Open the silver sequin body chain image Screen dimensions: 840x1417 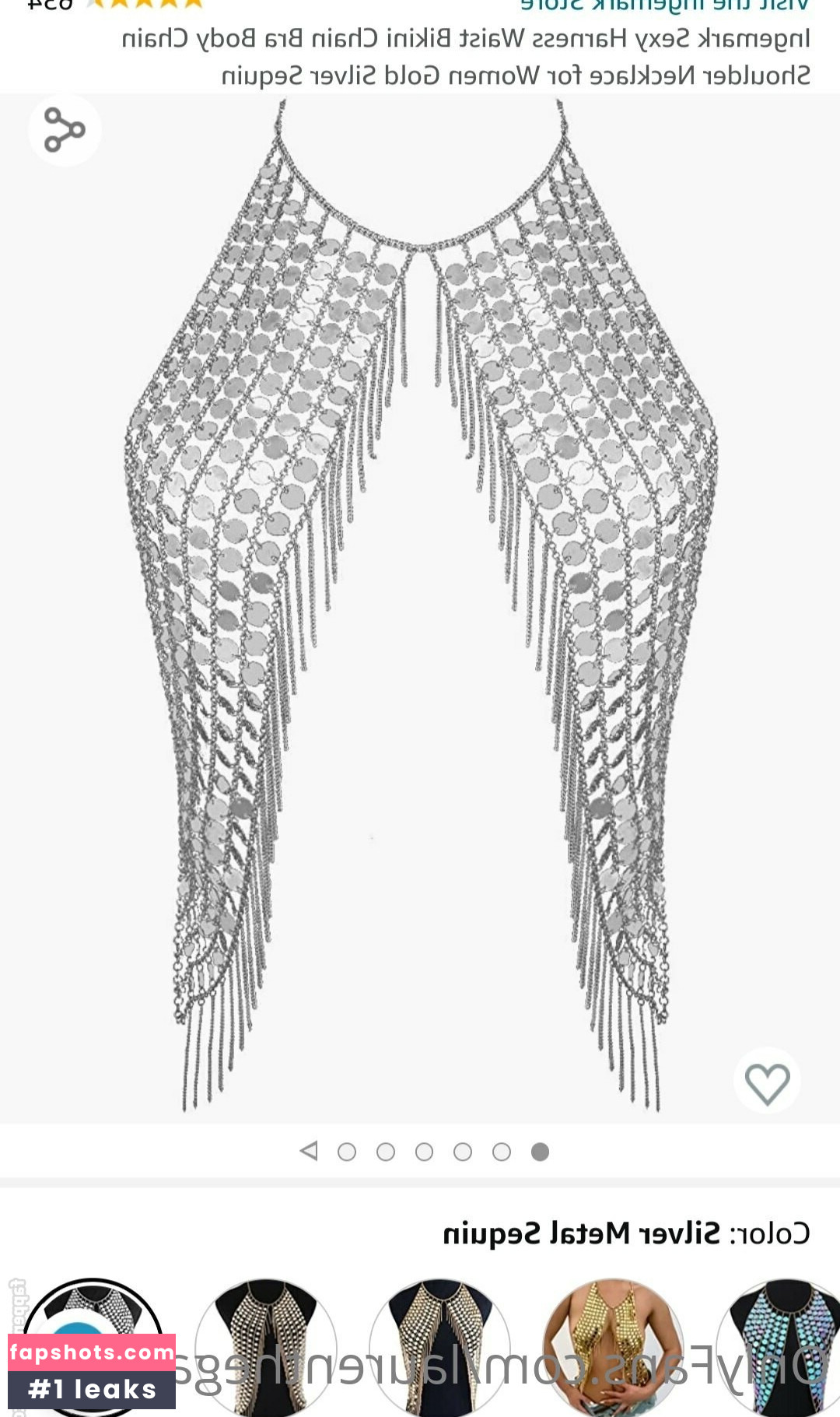(420, 607)
